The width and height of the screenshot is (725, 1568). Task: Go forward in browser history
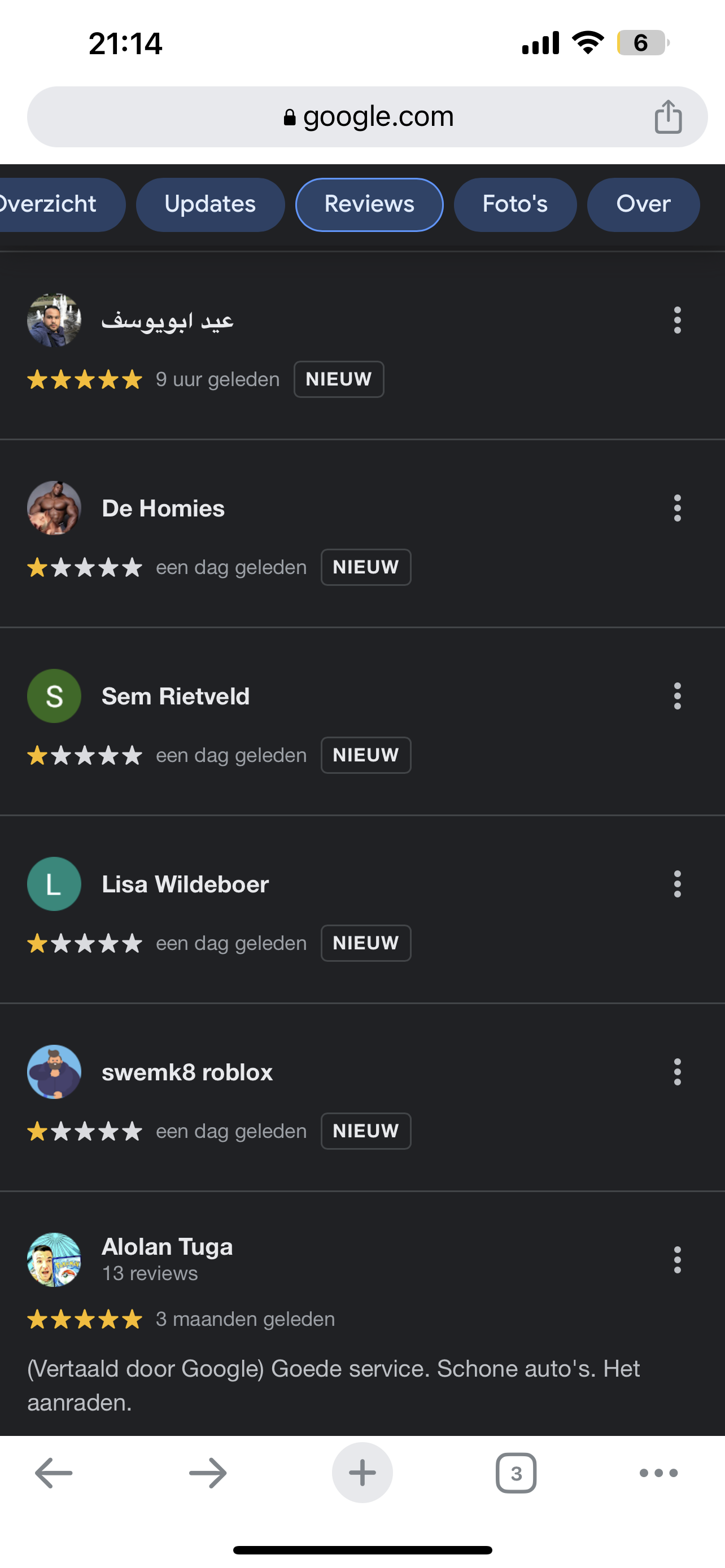click(208, 1473)
